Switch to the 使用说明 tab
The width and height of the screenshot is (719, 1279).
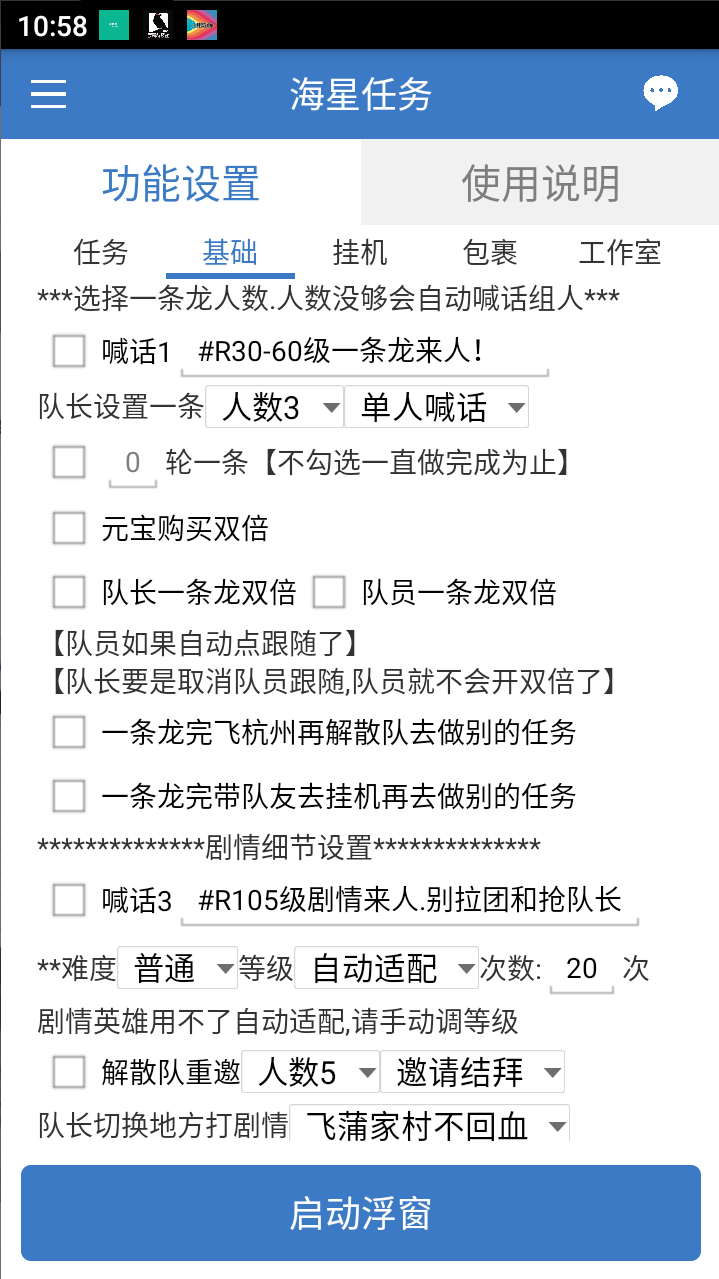[x=540, y=184]
